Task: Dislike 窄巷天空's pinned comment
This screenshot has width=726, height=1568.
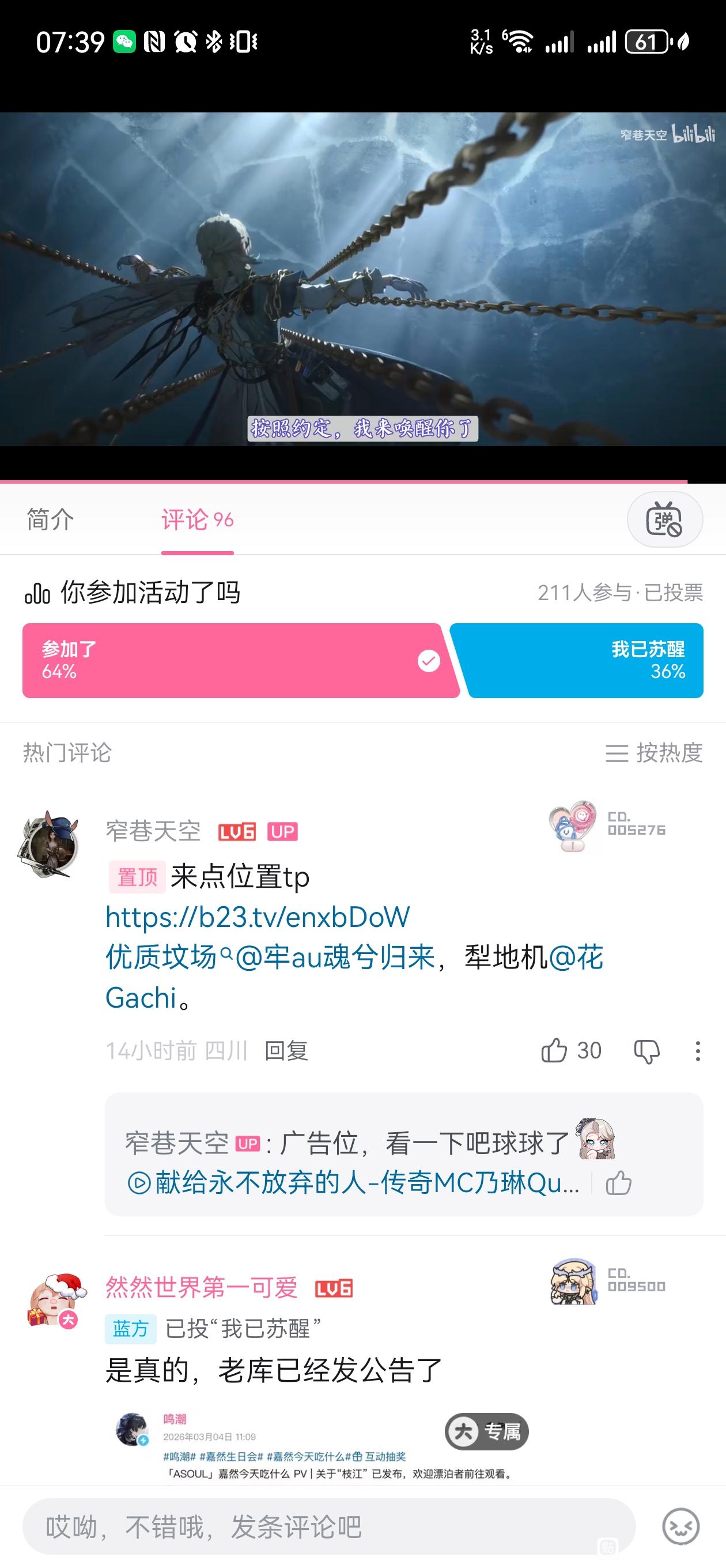Action: point(646,1051)
